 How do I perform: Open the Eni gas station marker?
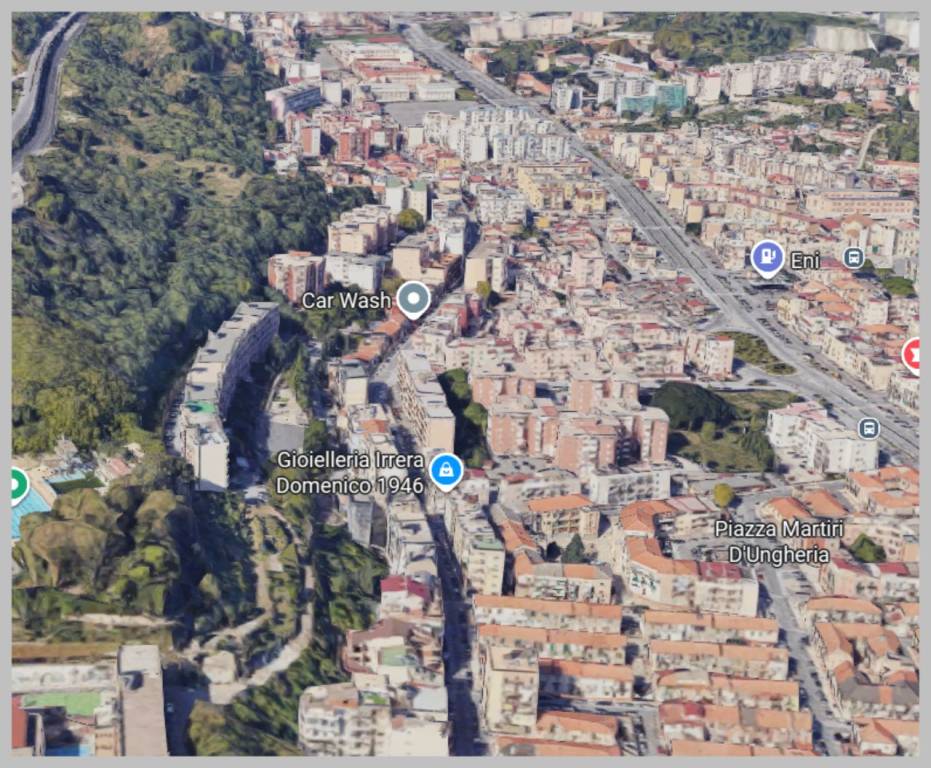point(767,258)
